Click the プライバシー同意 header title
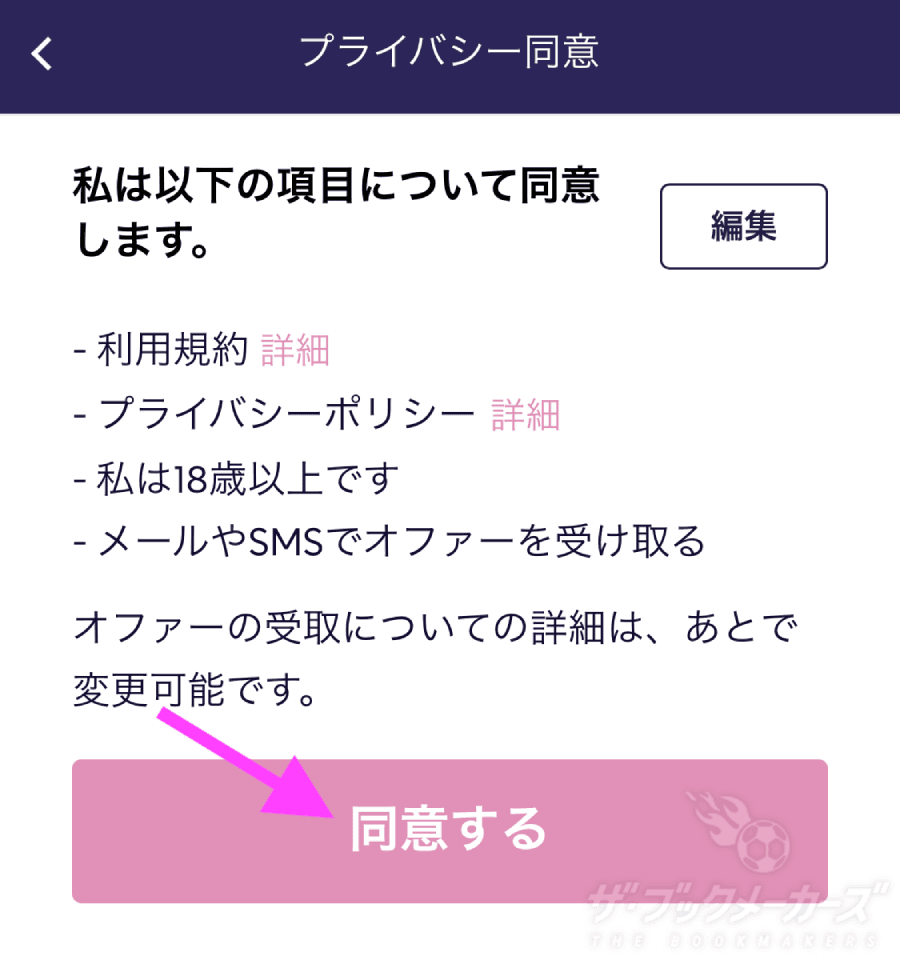Viewport: 900px width, 960px height. (x=450, y=55)
